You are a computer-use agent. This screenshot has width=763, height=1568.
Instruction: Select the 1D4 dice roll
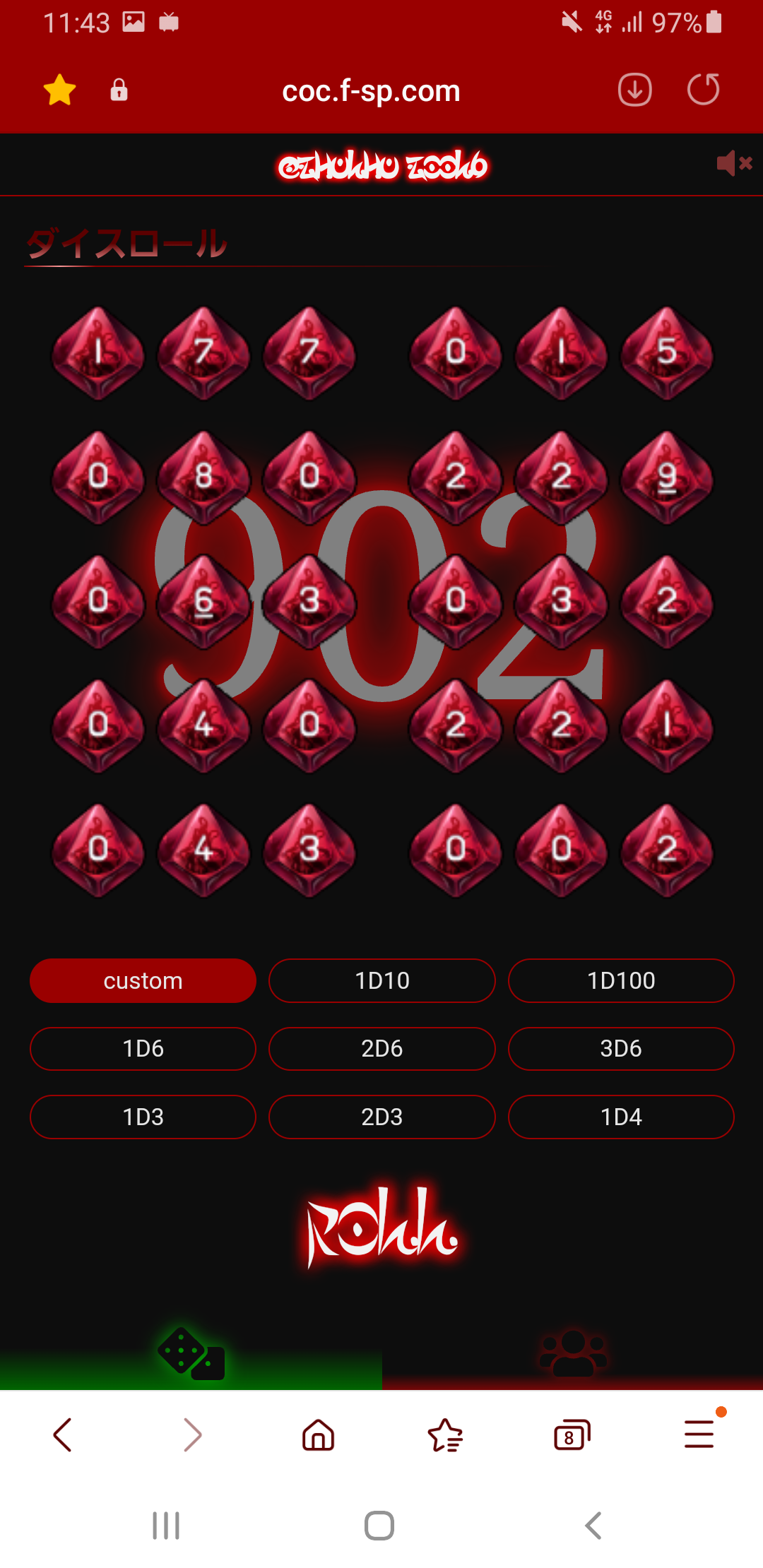(x=621, y=1117)
